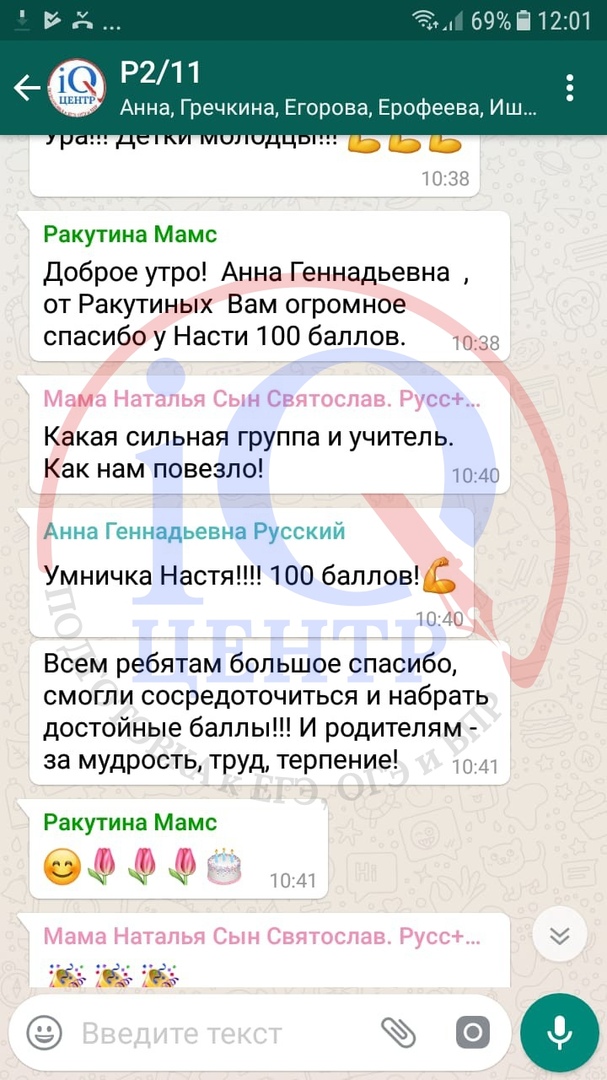The width and height of the screenshot is (607, 1080).
Task: Focus the message text field
Action: pos(220,1032)
